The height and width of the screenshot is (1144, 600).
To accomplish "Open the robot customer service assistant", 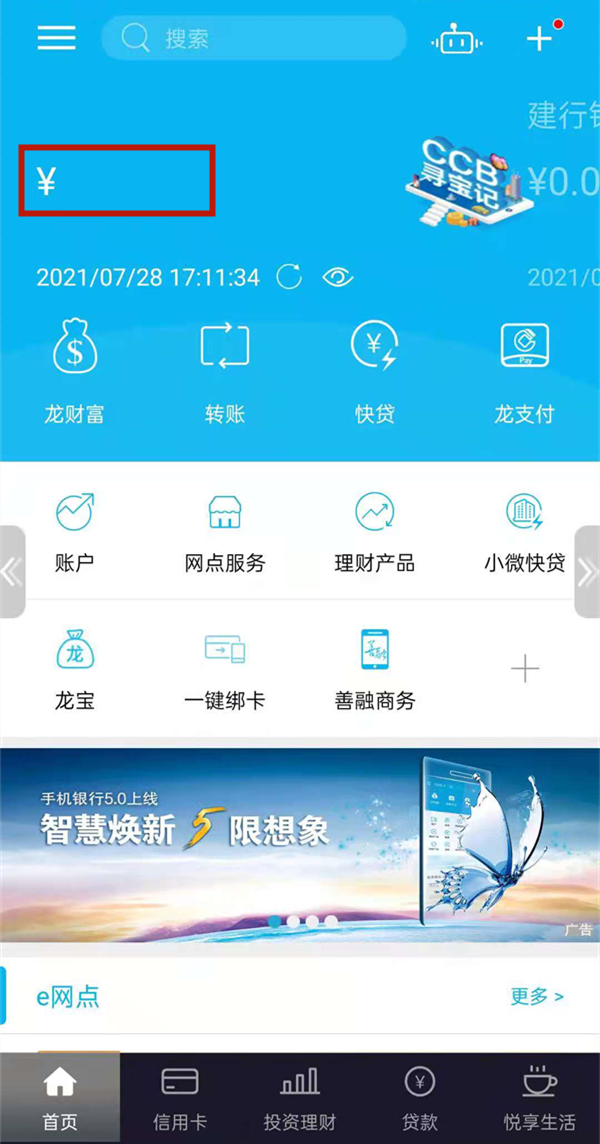I will (x=456, y=40).
